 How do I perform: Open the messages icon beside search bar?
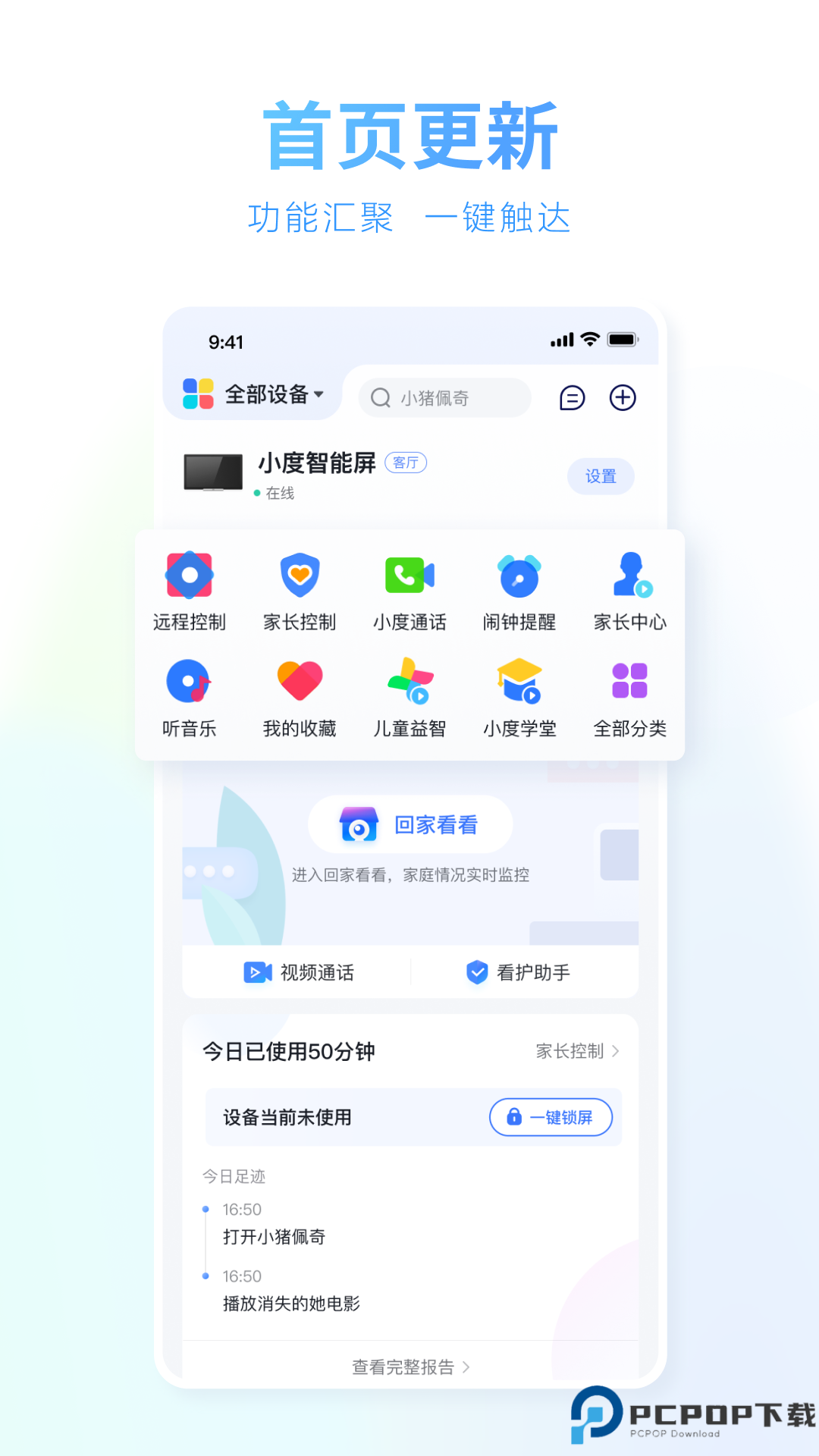click(573, 397)
